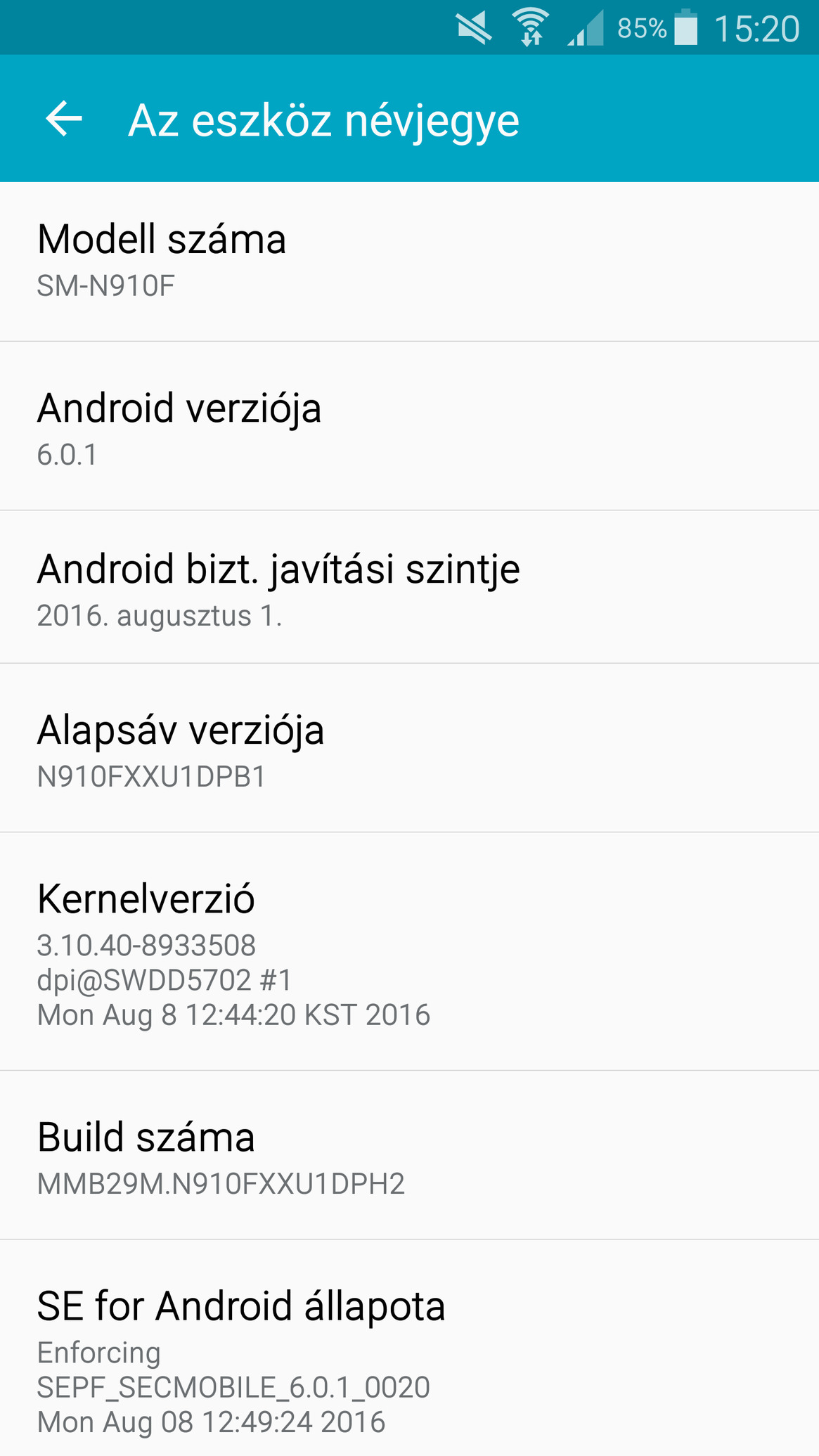Tap the Build száma row
Image resolution: width=819 pixels, height=1456 pixels.
point(409,1155)
